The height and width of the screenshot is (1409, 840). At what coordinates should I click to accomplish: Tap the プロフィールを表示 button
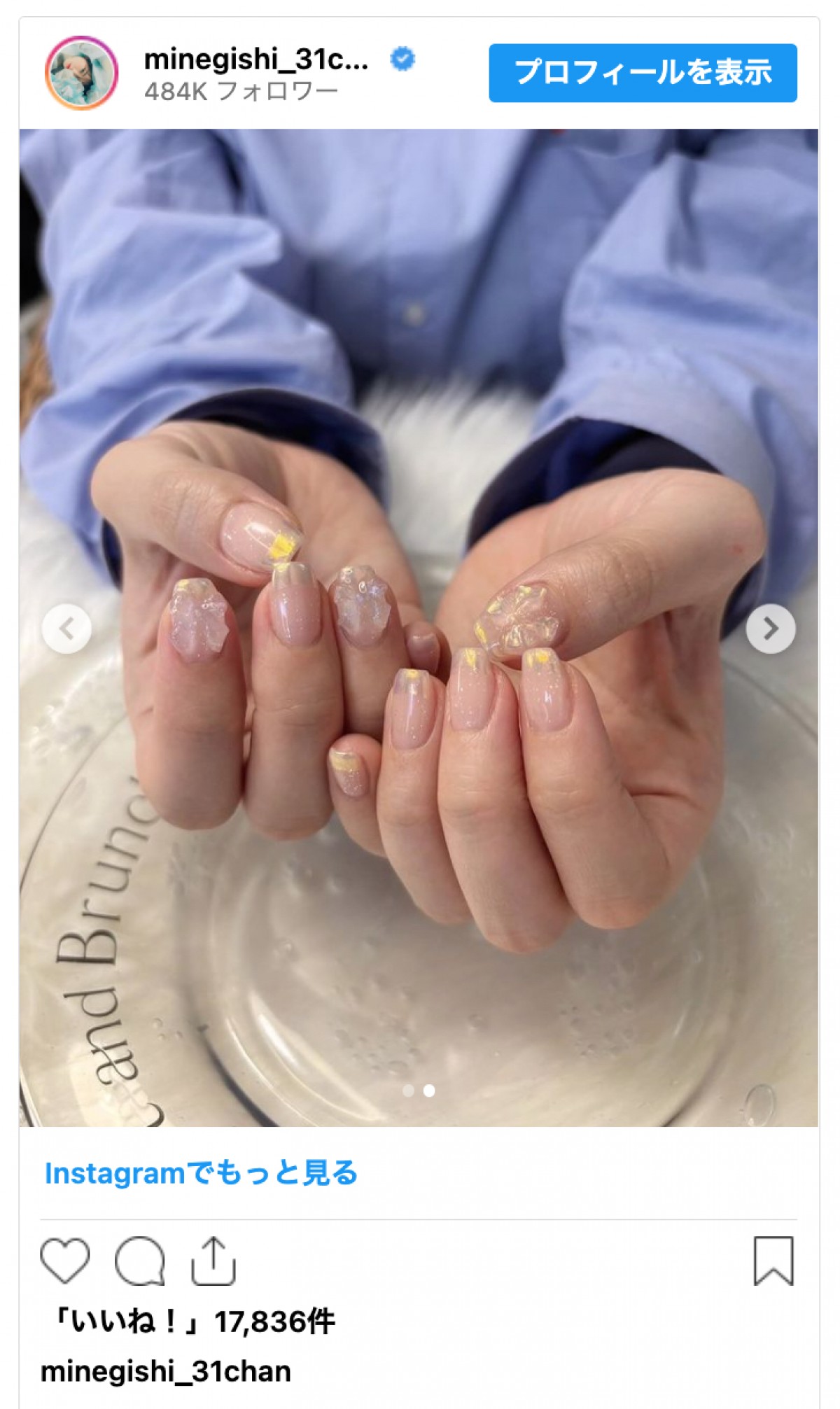[x=642, y=73]
